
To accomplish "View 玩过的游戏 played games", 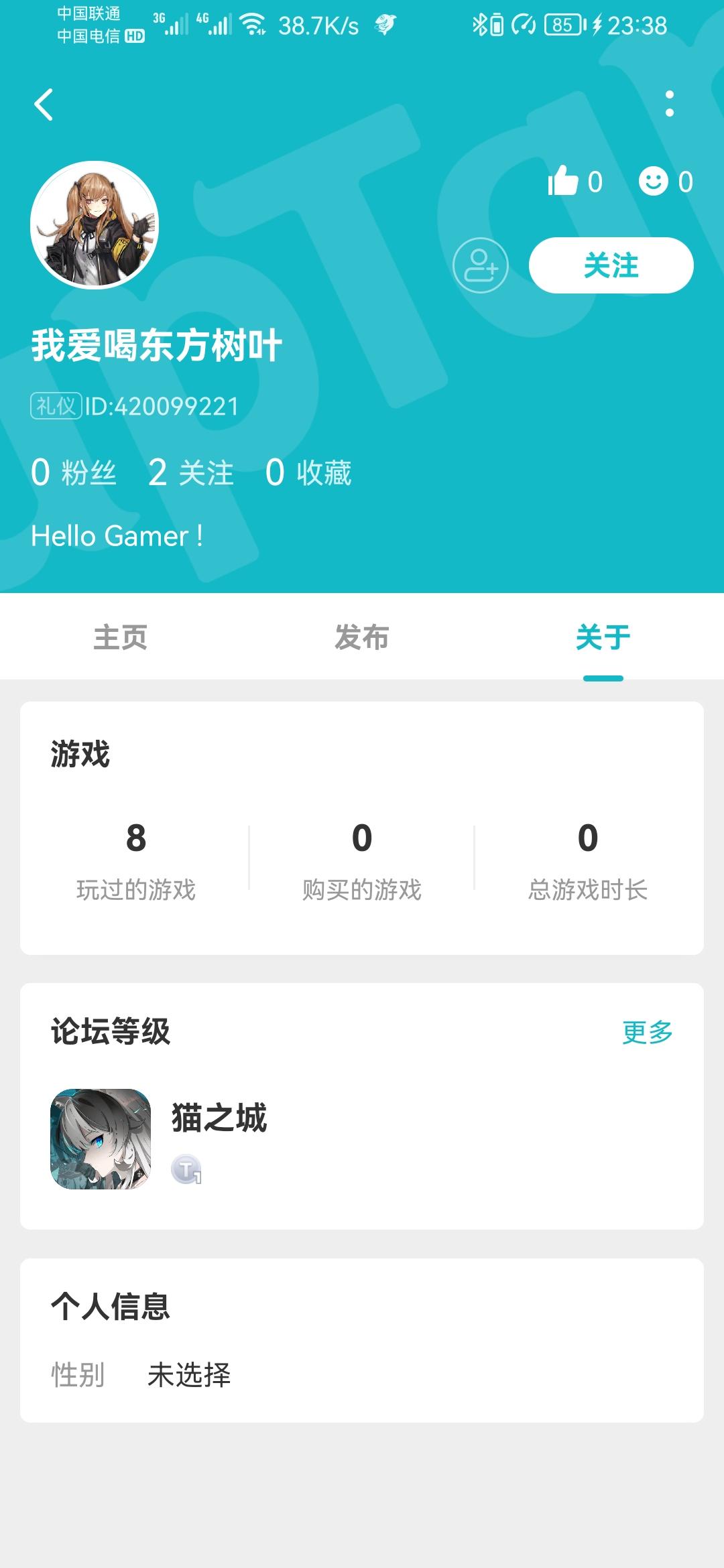I will coord(136,858).
